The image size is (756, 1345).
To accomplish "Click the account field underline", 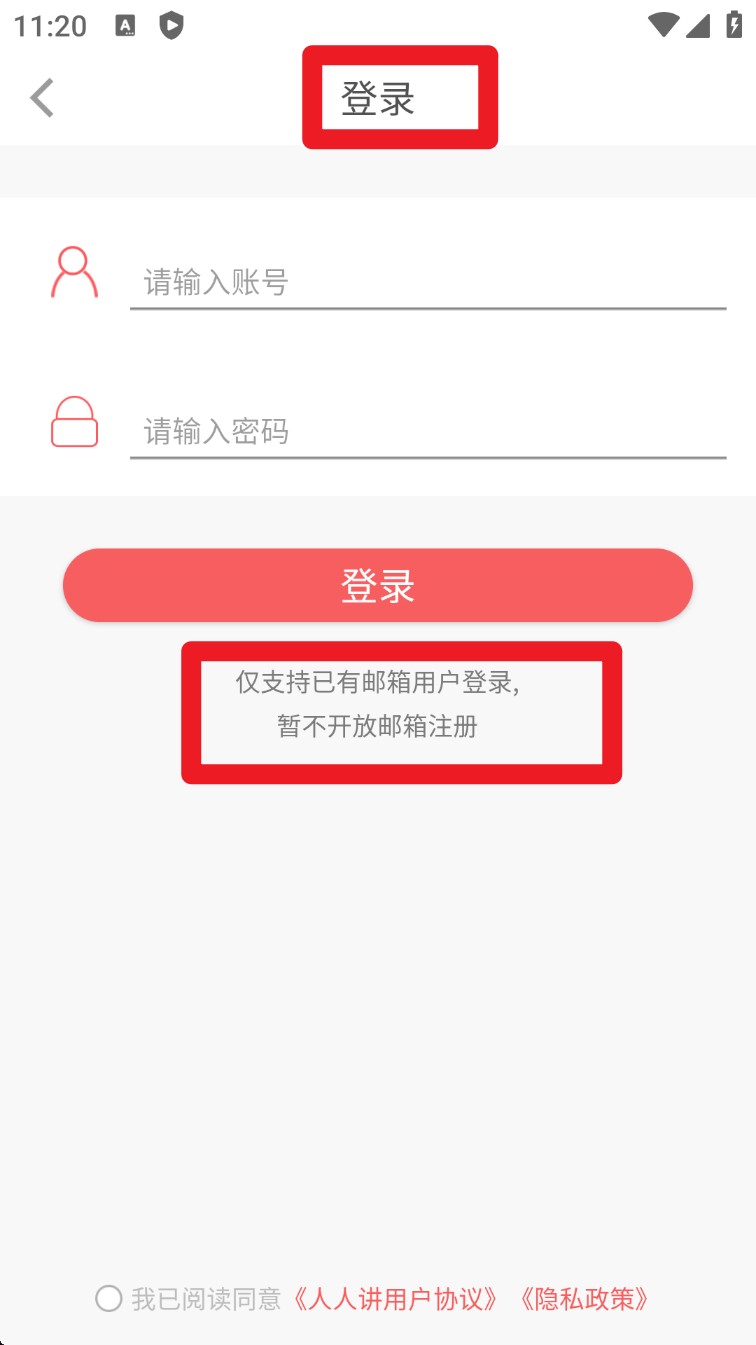I will tap(428, 310).
